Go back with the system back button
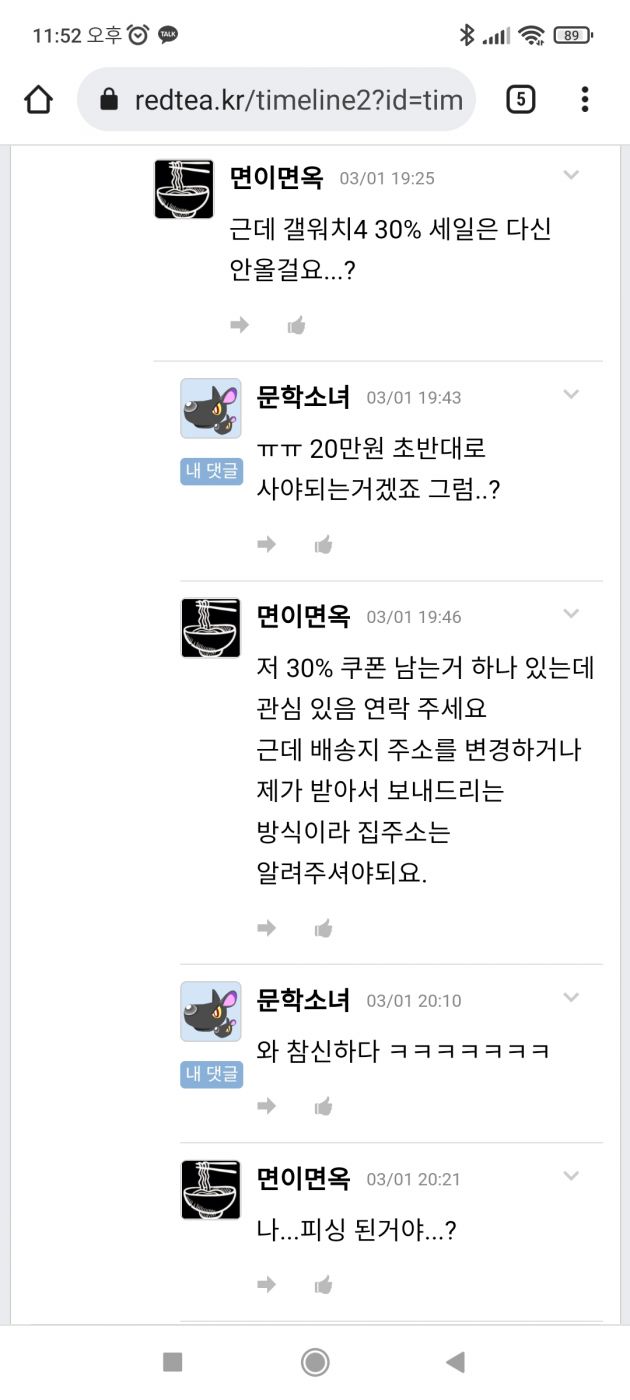Viewport: 630px width, 1400px height. 456,1362
